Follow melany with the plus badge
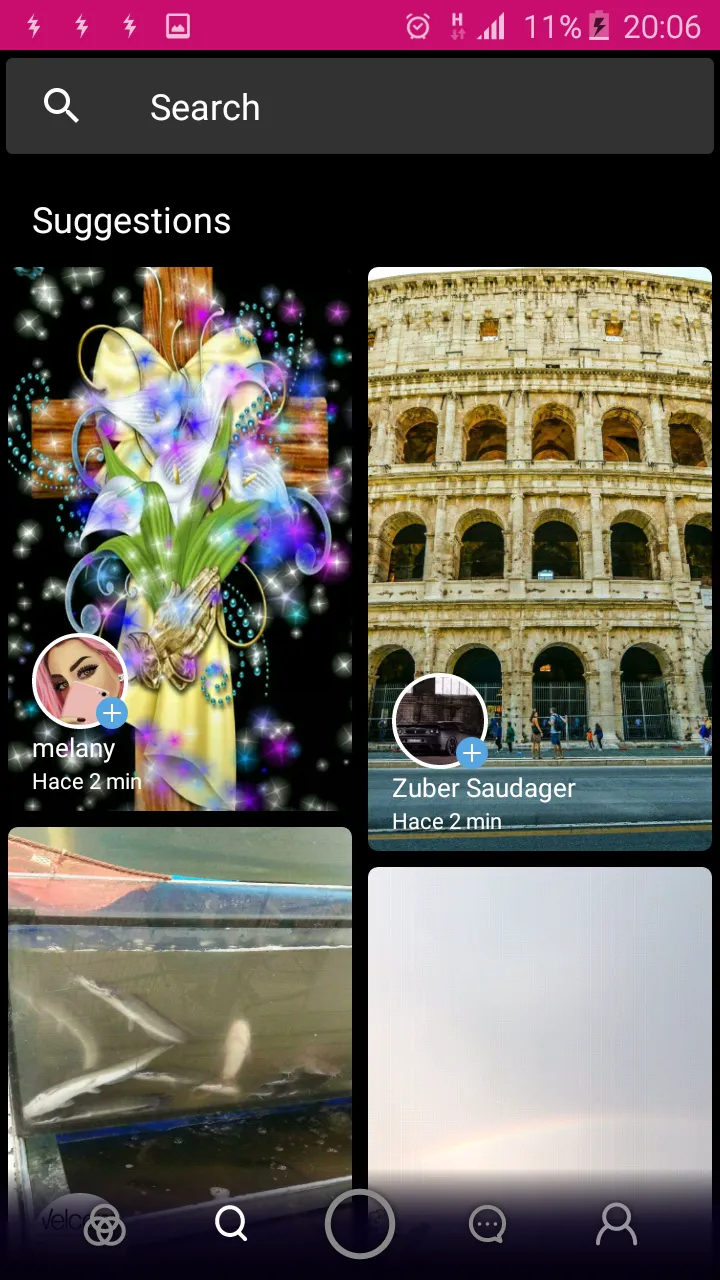Screen dimensions: 720x1280 point(112,713)
